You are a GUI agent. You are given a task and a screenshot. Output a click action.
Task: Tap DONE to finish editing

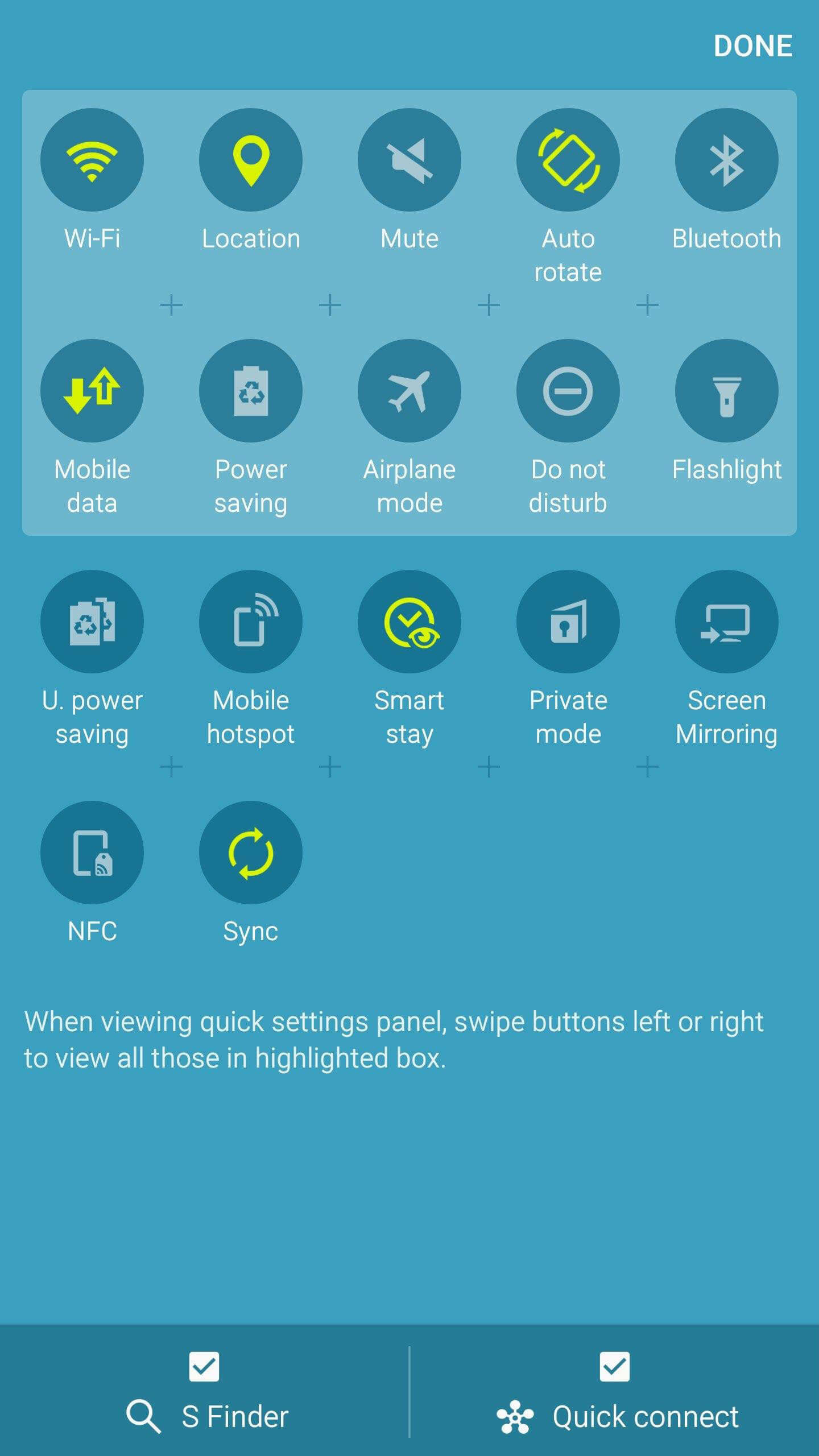[x=752, y=46]
